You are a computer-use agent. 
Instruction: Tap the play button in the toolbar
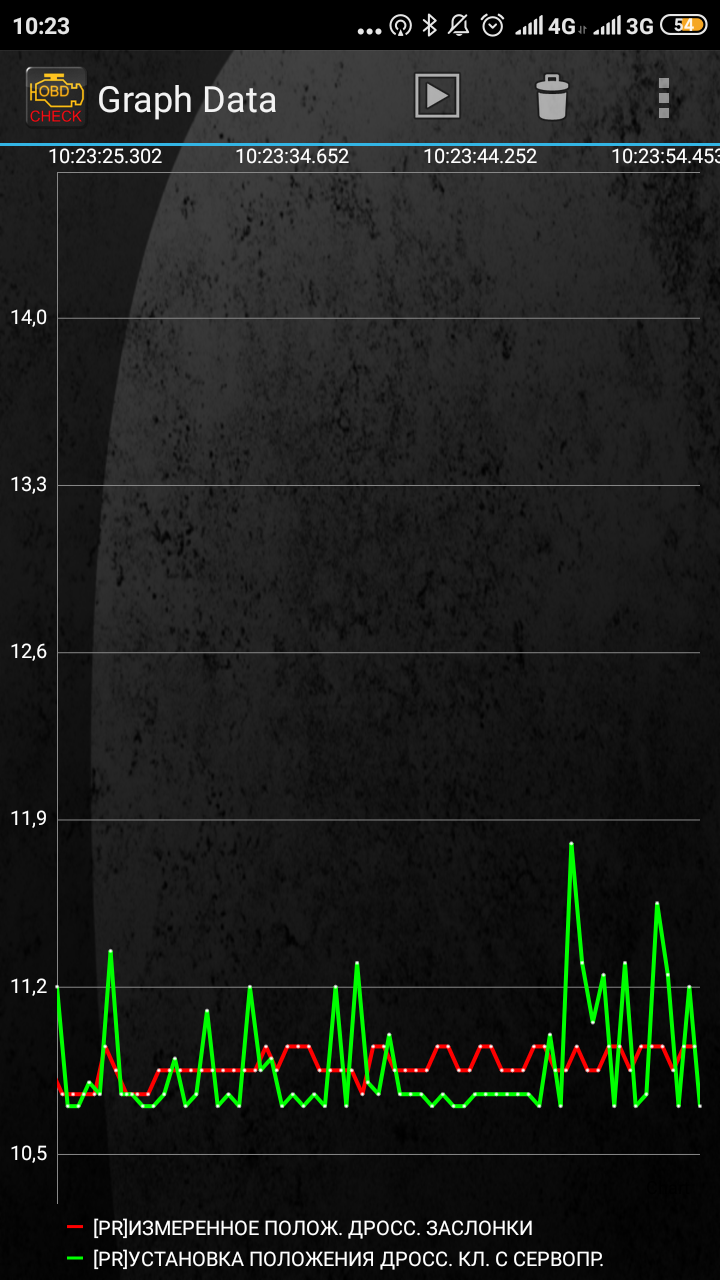tap(437, 97)
